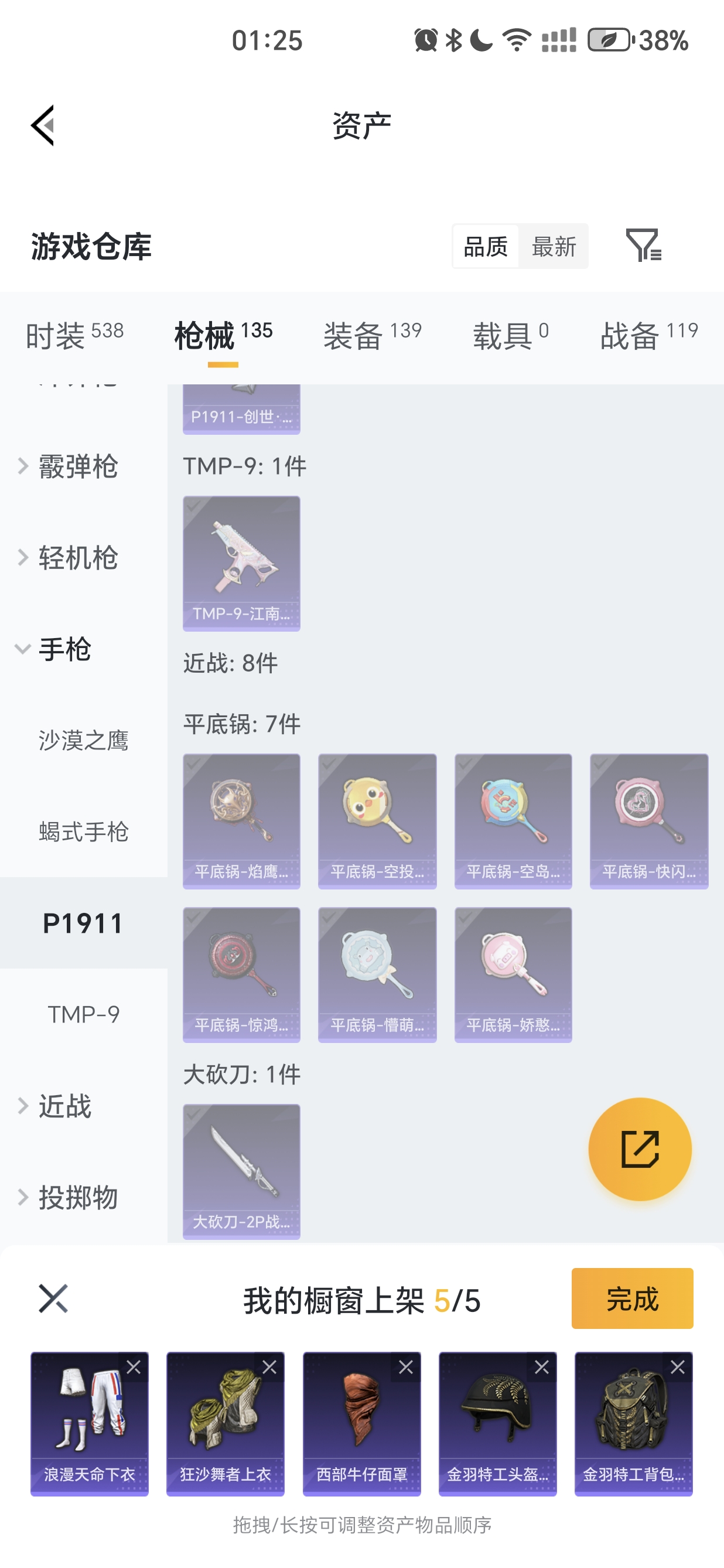Go back from the 资产 page
Screen dimensions: 724x1568
pos(43,125)
